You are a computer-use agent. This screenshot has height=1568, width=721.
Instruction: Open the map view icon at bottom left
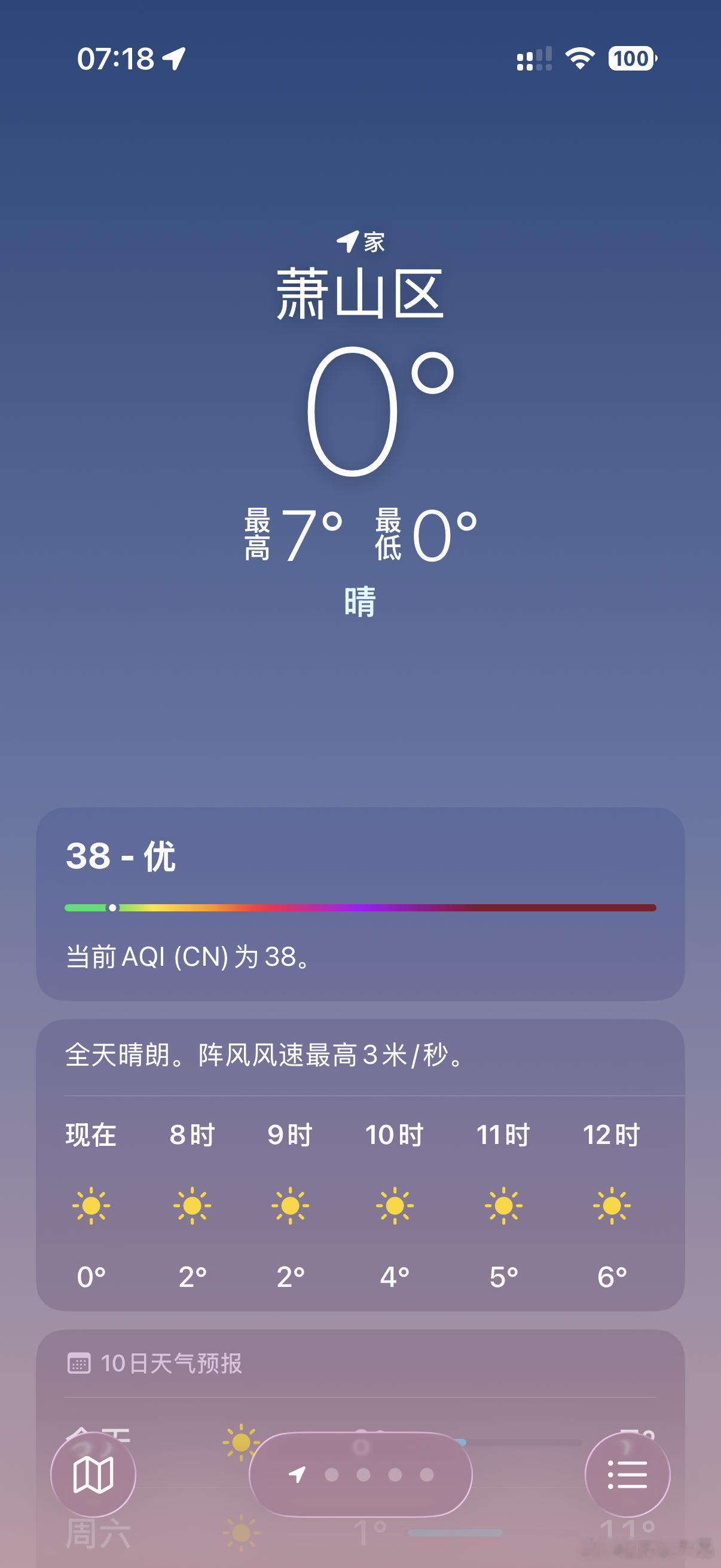pyautogui.click(x=95, y=1474)
